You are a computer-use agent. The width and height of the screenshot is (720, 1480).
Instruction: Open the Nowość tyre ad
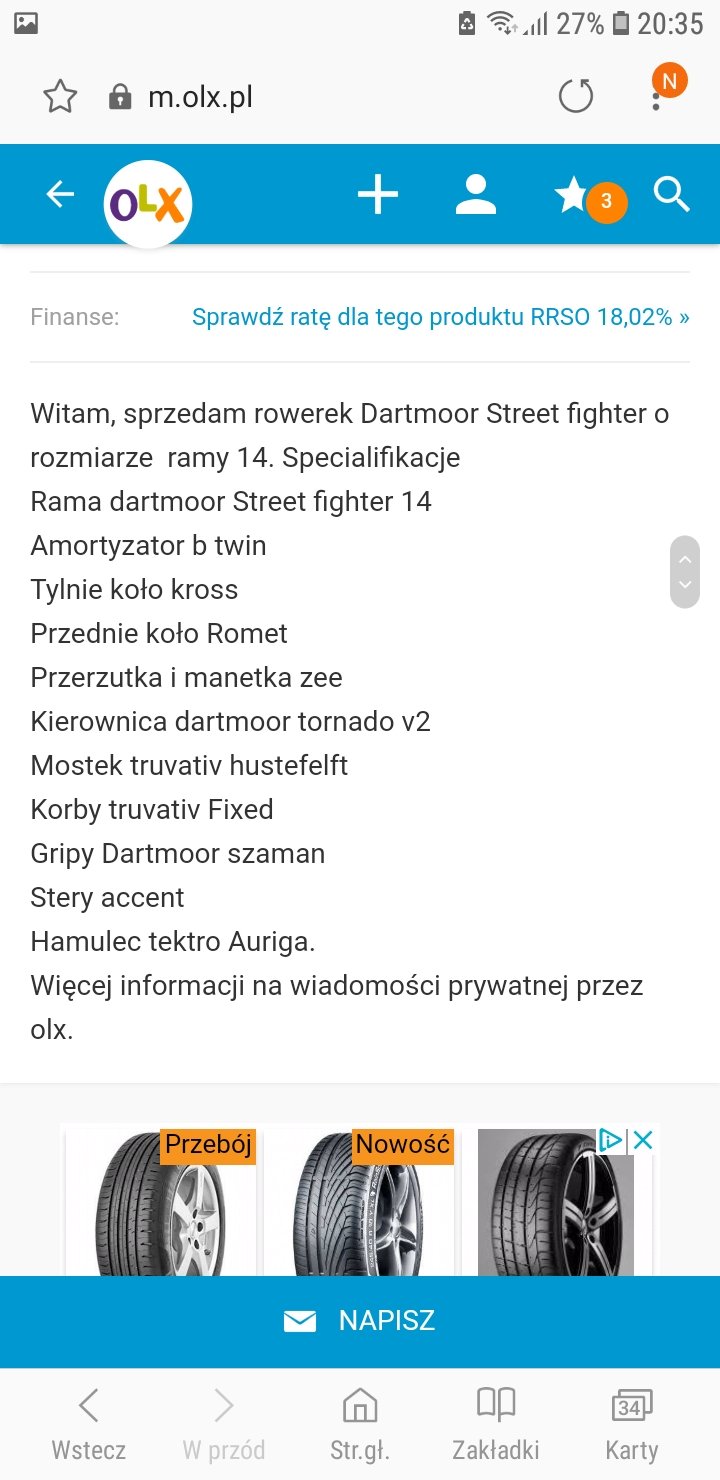(359, 1202)
